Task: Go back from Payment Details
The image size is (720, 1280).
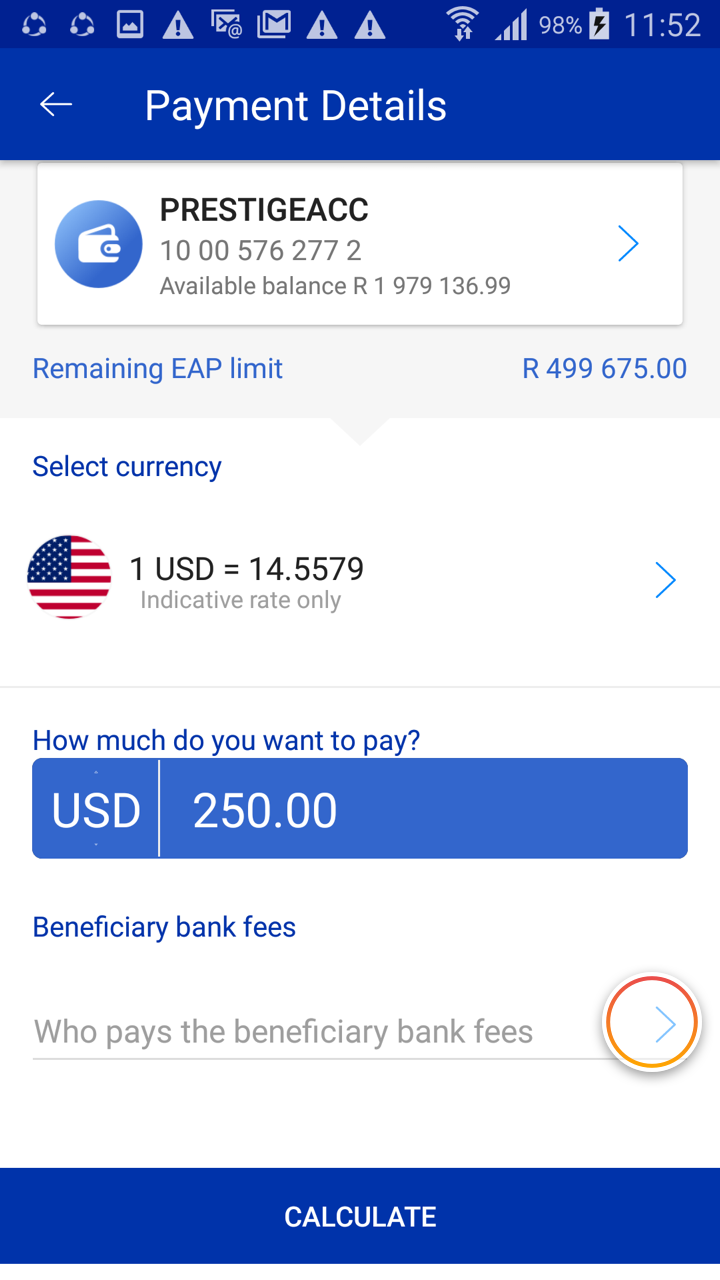Action: (x=56, y=105)
